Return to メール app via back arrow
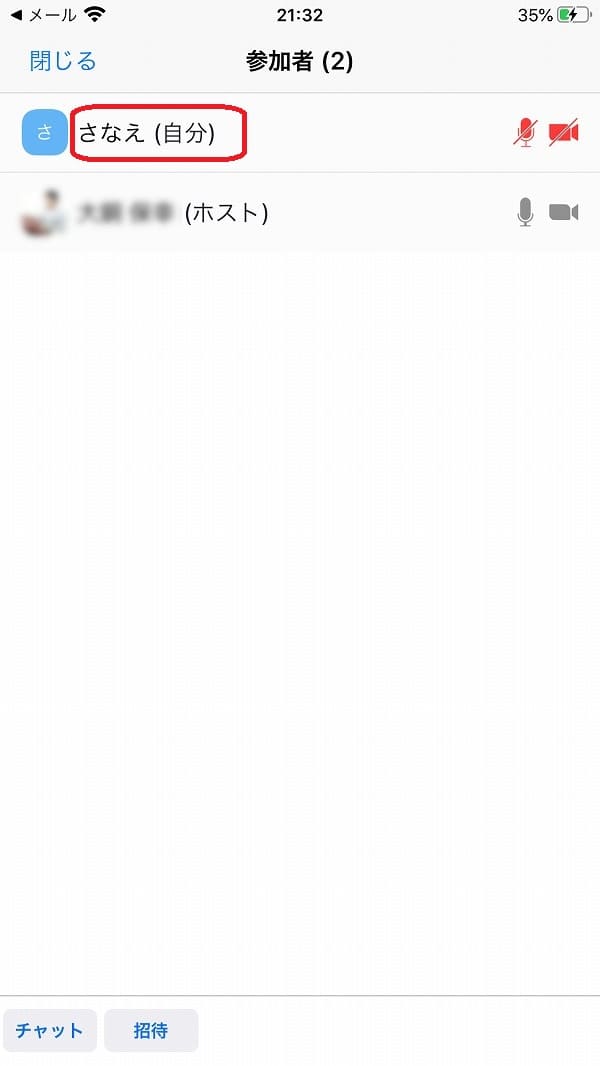Viewport: 600px width, 1066px height. [x=44, y=15]
